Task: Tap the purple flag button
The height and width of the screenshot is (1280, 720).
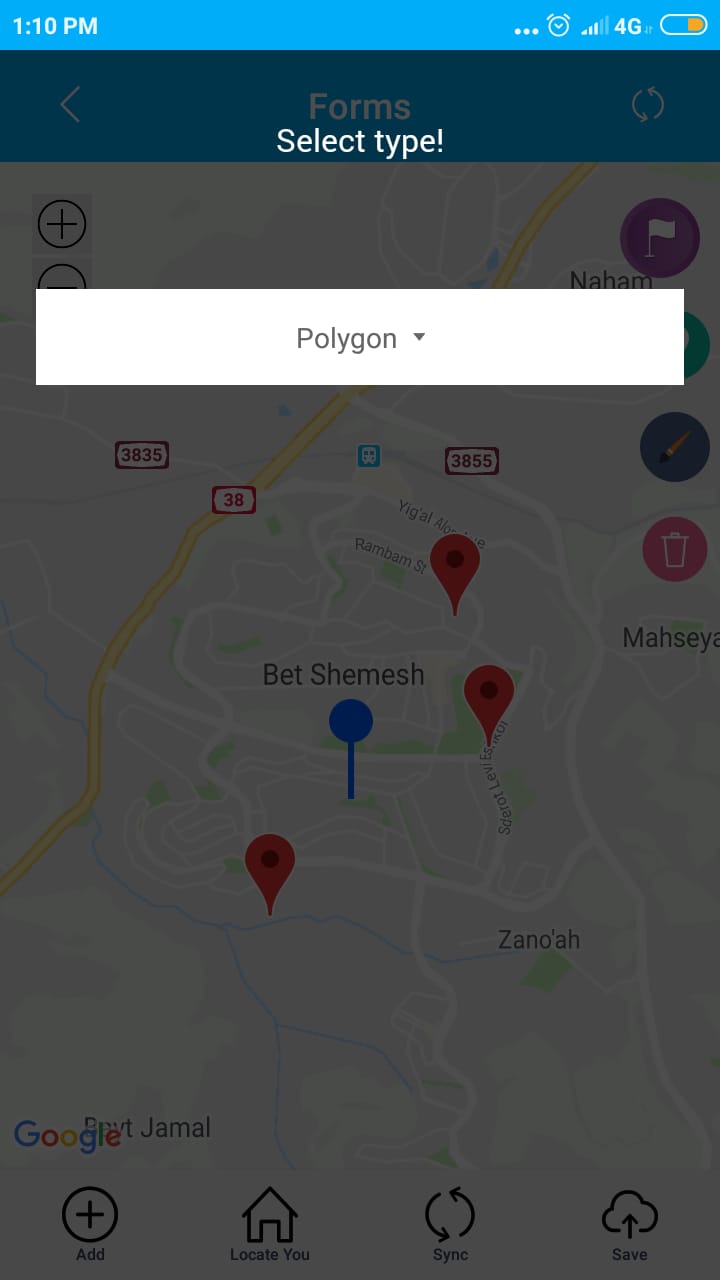Action: [x=660, y=239]
